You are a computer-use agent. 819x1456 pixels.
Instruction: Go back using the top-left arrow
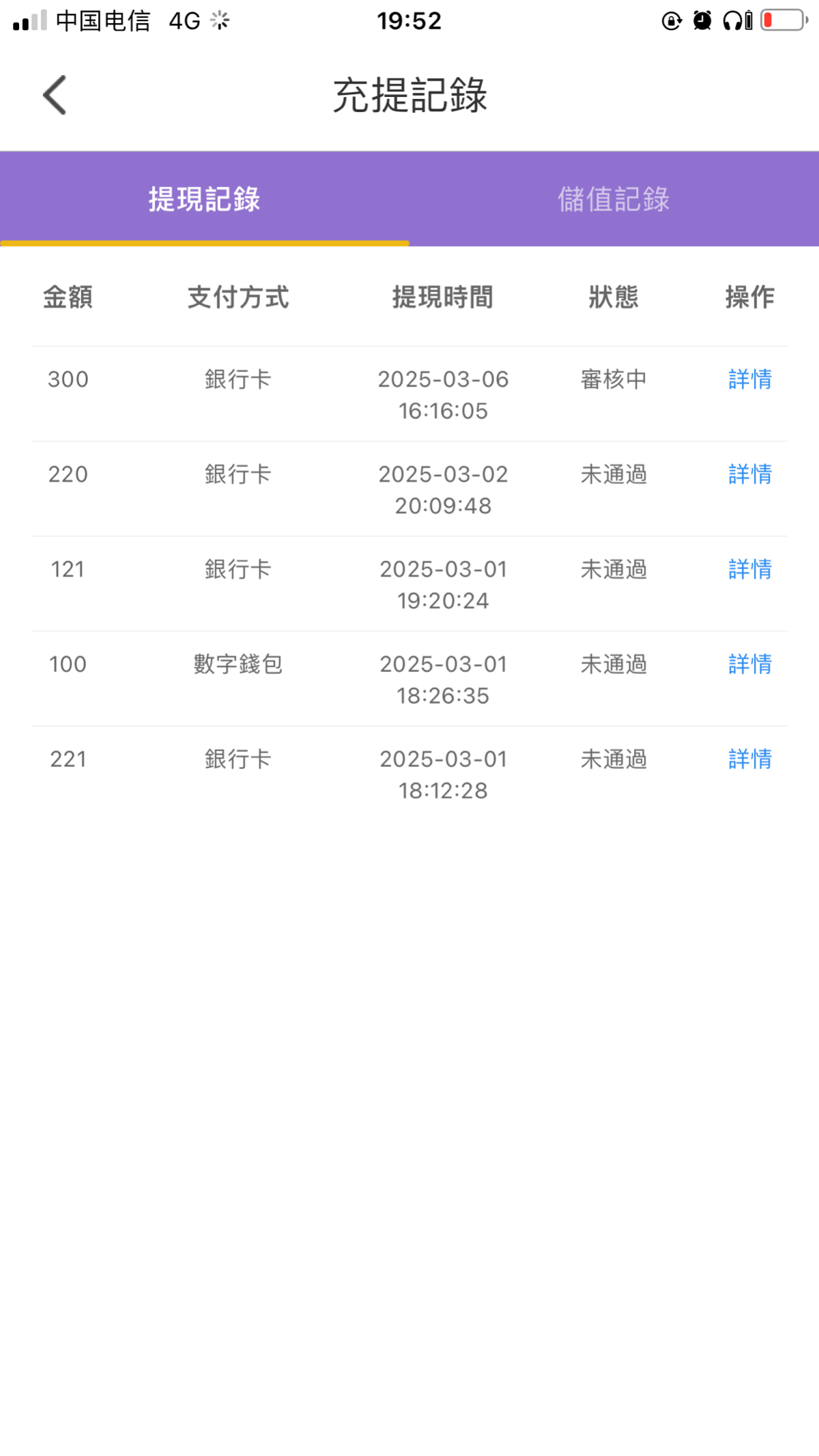click(55, 95)
